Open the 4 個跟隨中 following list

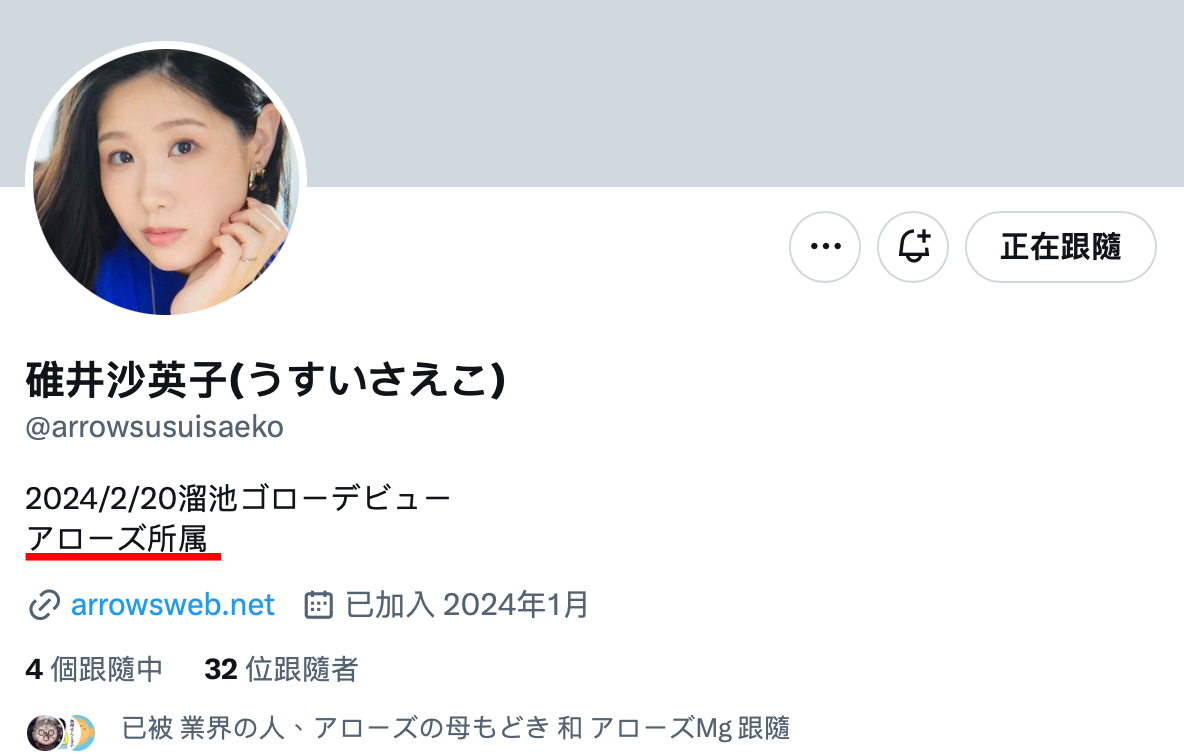pyautogui.click(x=94, y=669)
